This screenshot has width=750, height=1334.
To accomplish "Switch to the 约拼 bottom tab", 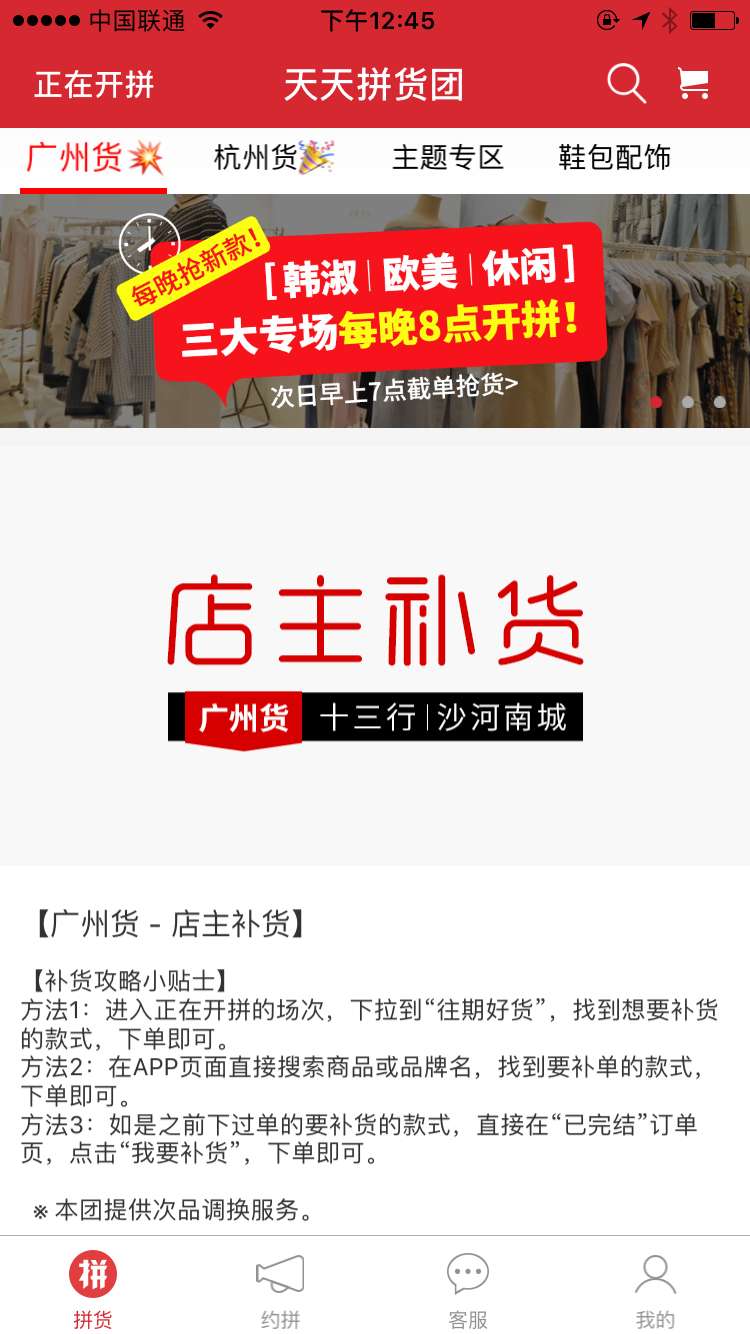I will (x=280, y=1290).
